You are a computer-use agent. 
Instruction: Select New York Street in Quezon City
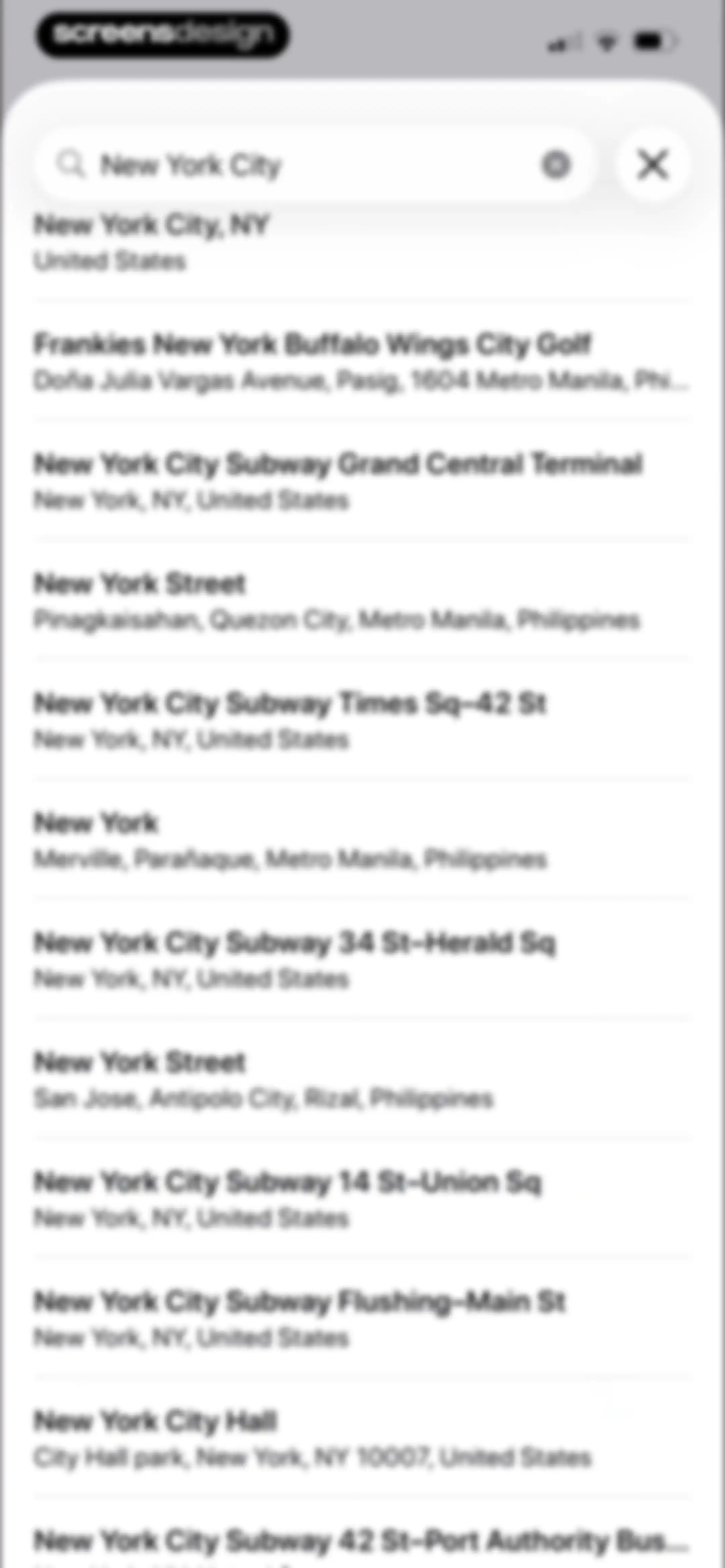362,601
